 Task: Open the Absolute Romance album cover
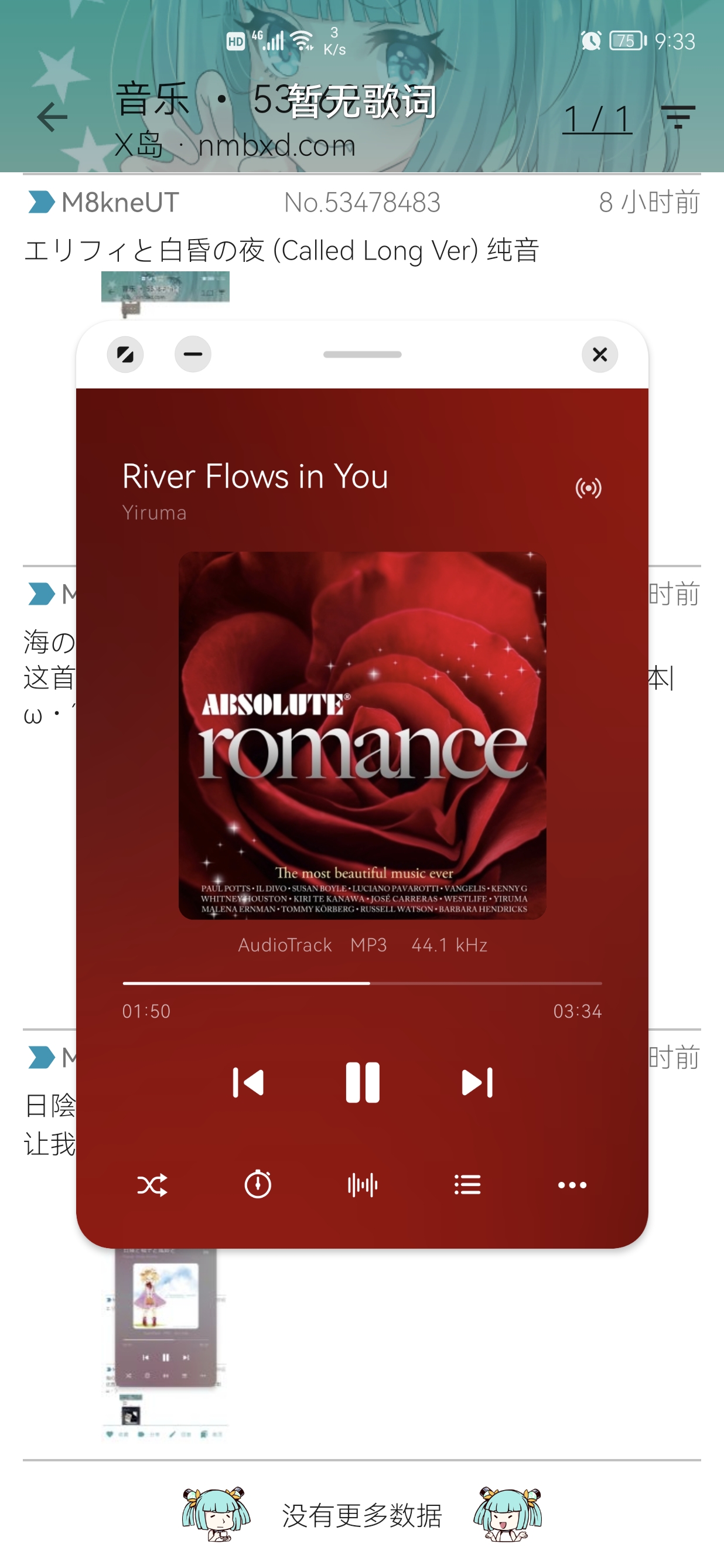(362, 735)
